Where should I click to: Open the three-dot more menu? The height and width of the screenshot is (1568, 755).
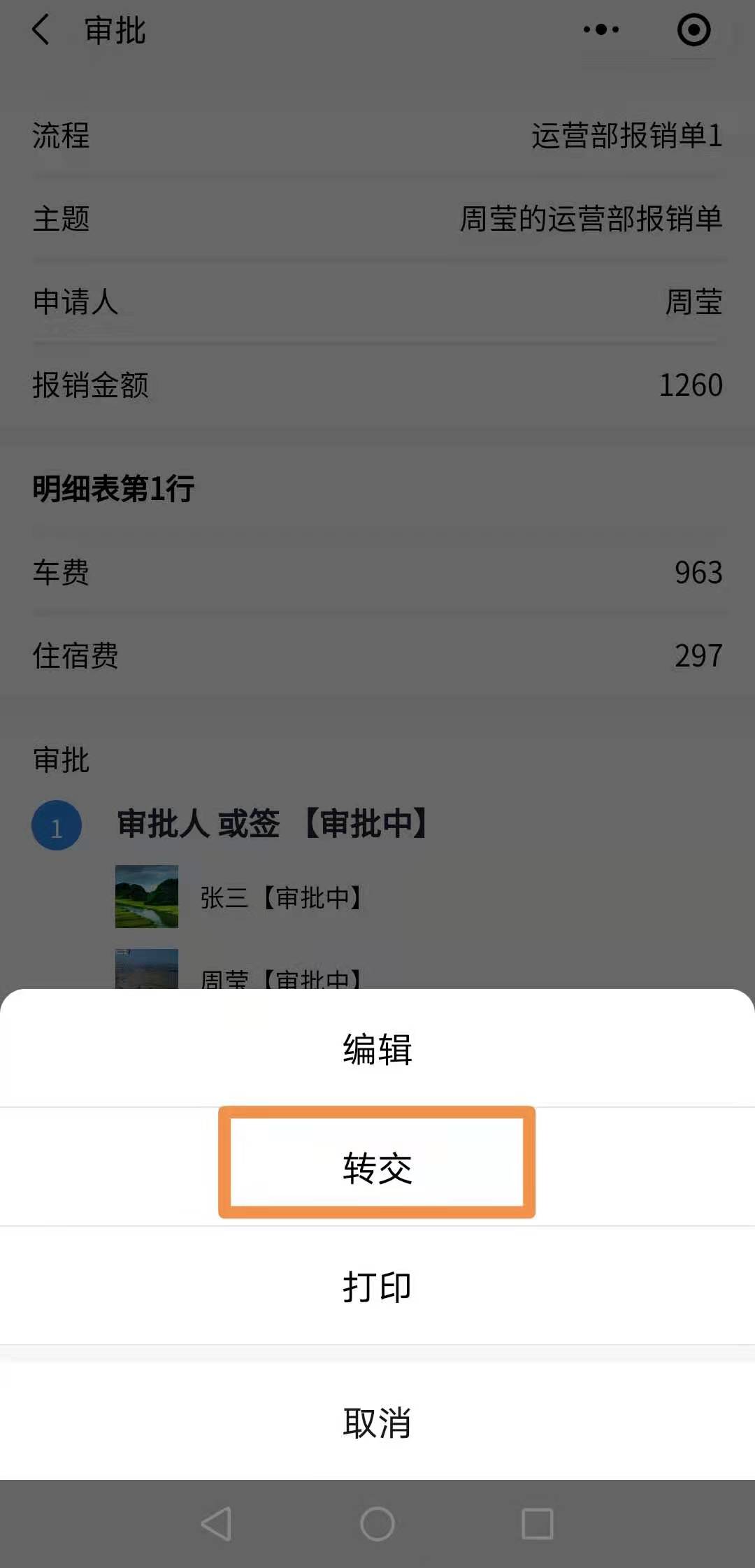coord(601,30)
